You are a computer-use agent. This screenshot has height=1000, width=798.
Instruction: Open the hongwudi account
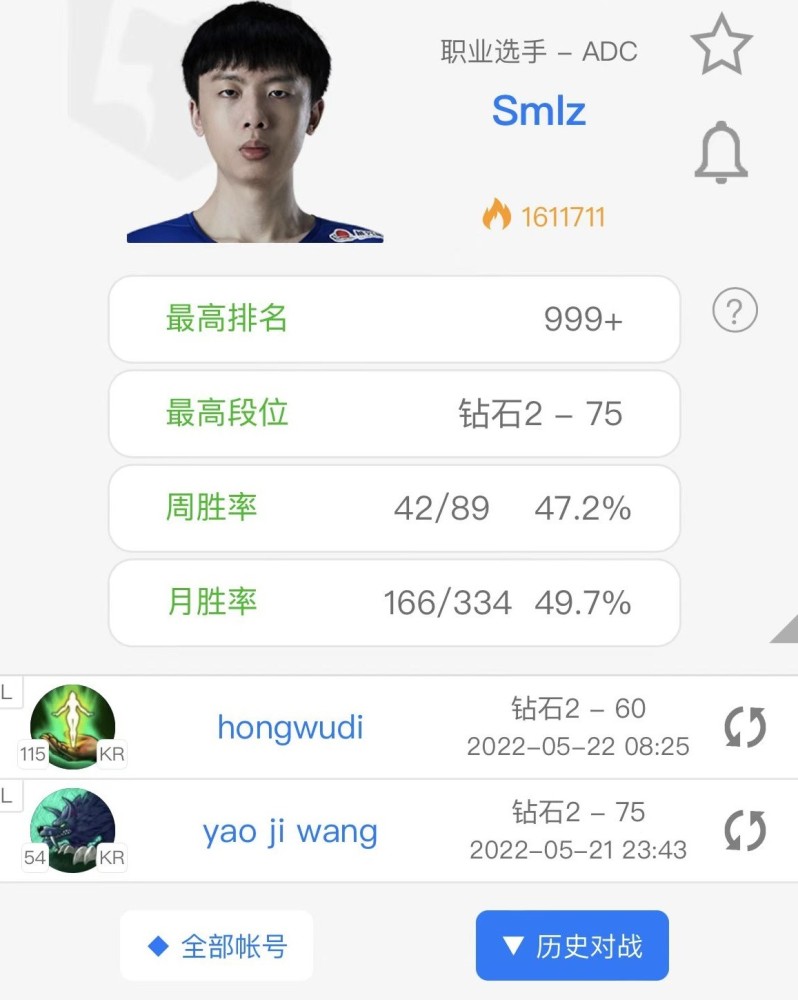[x=290, y=727]
